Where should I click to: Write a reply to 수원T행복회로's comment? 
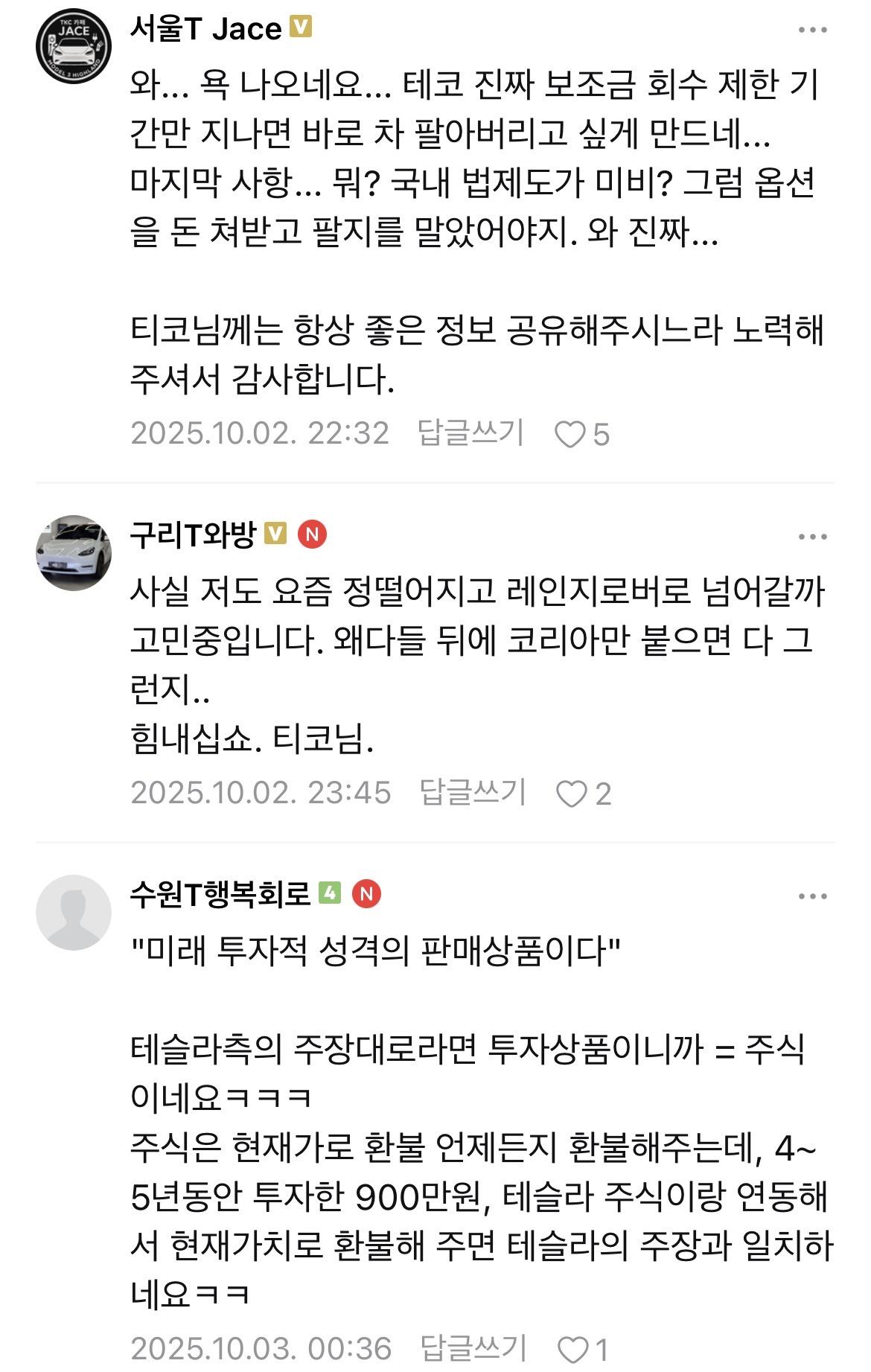pyautogui.click(x=473, y=1348)
